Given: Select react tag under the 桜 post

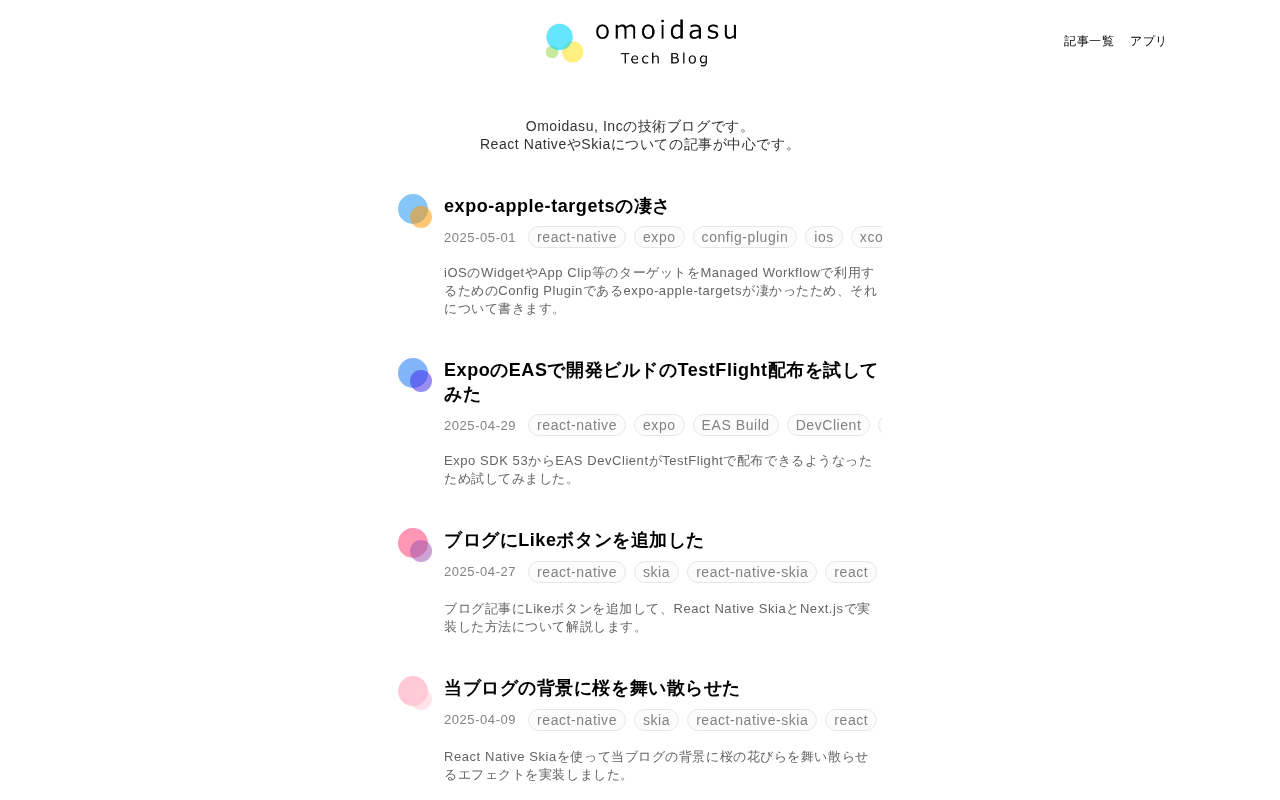Looking at the screenshot, I should pyautogui.click(x=850, y=720).
